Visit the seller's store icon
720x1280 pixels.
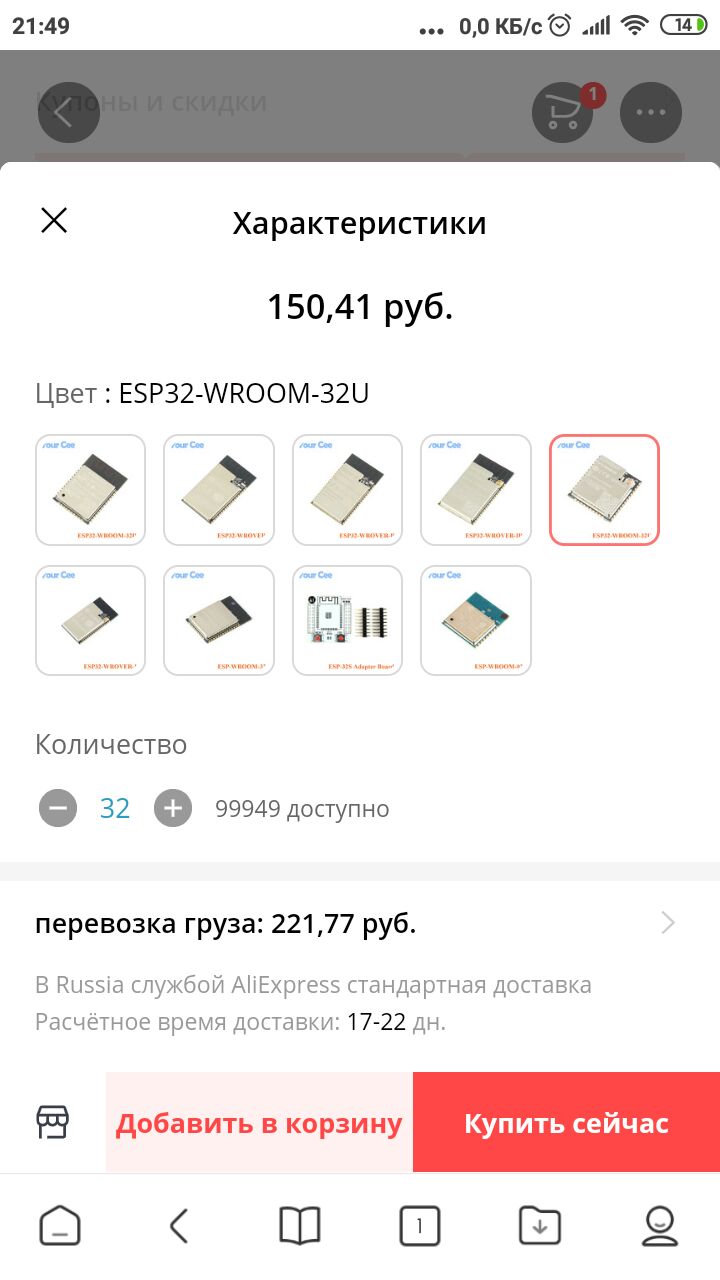(x=53, y=1122)
